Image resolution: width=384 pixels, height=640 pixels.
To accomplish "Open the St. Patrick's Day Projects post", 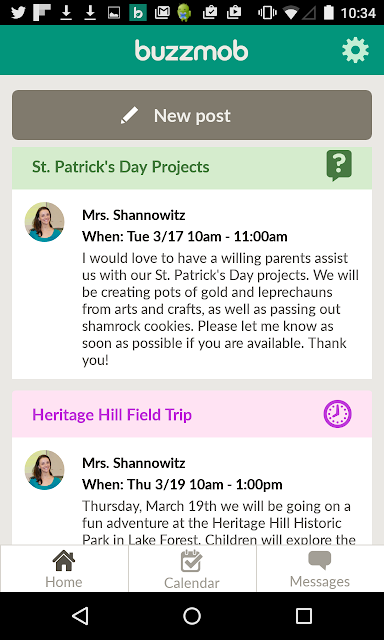I will pos(121,167).
